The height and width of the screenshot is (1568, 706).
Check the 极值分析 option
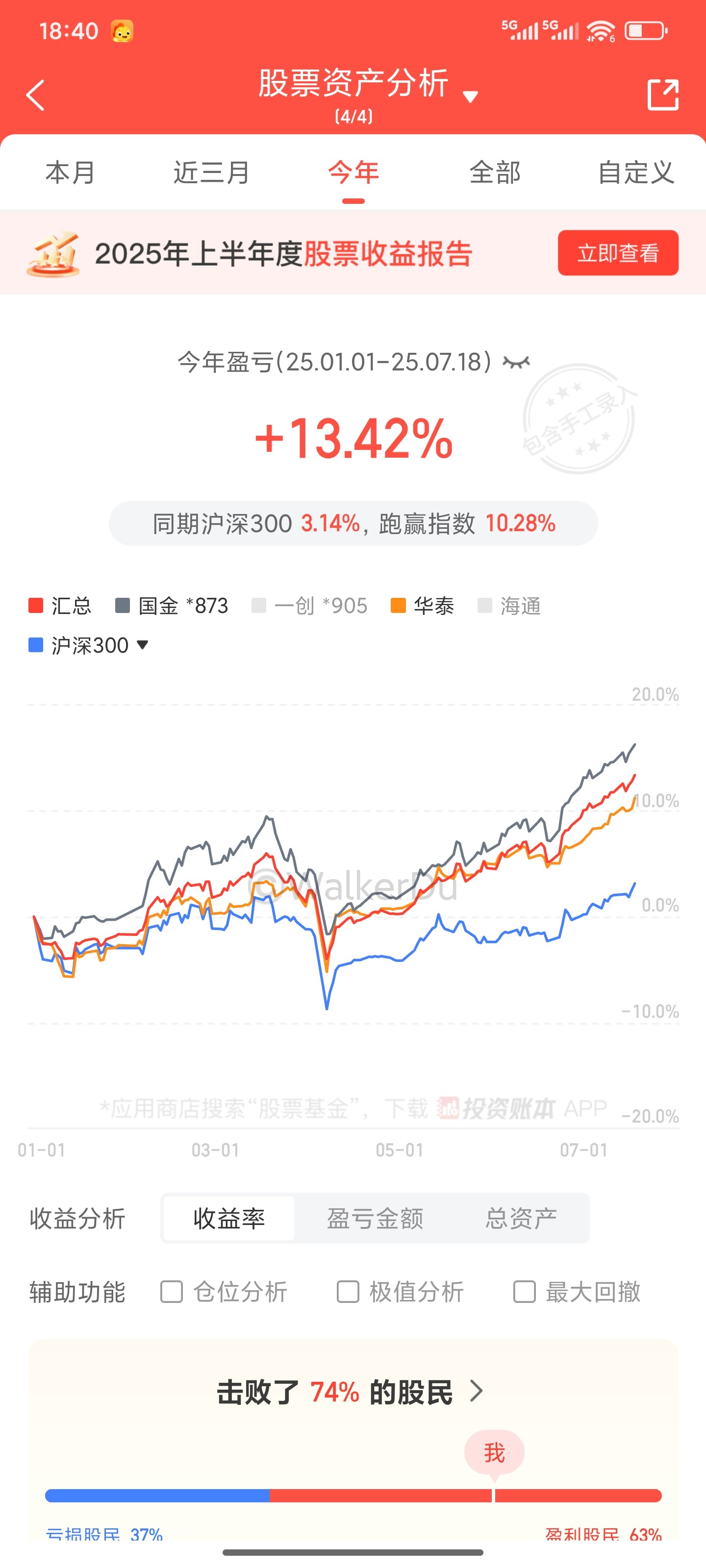click(x=348, y=1292)
